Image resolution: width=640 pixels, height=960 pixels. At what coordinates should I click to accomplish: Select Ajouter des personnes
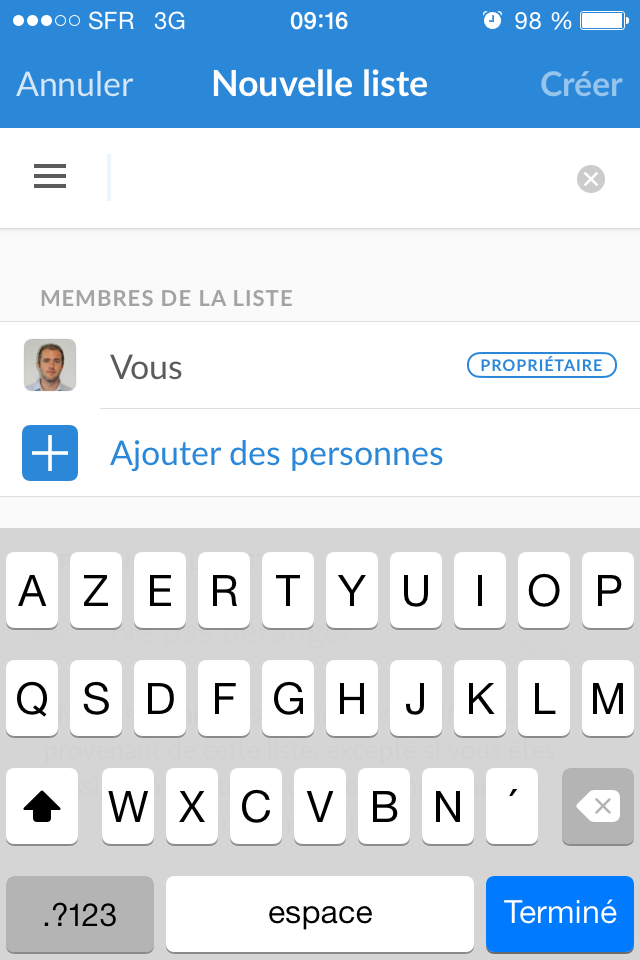(276, 453)
